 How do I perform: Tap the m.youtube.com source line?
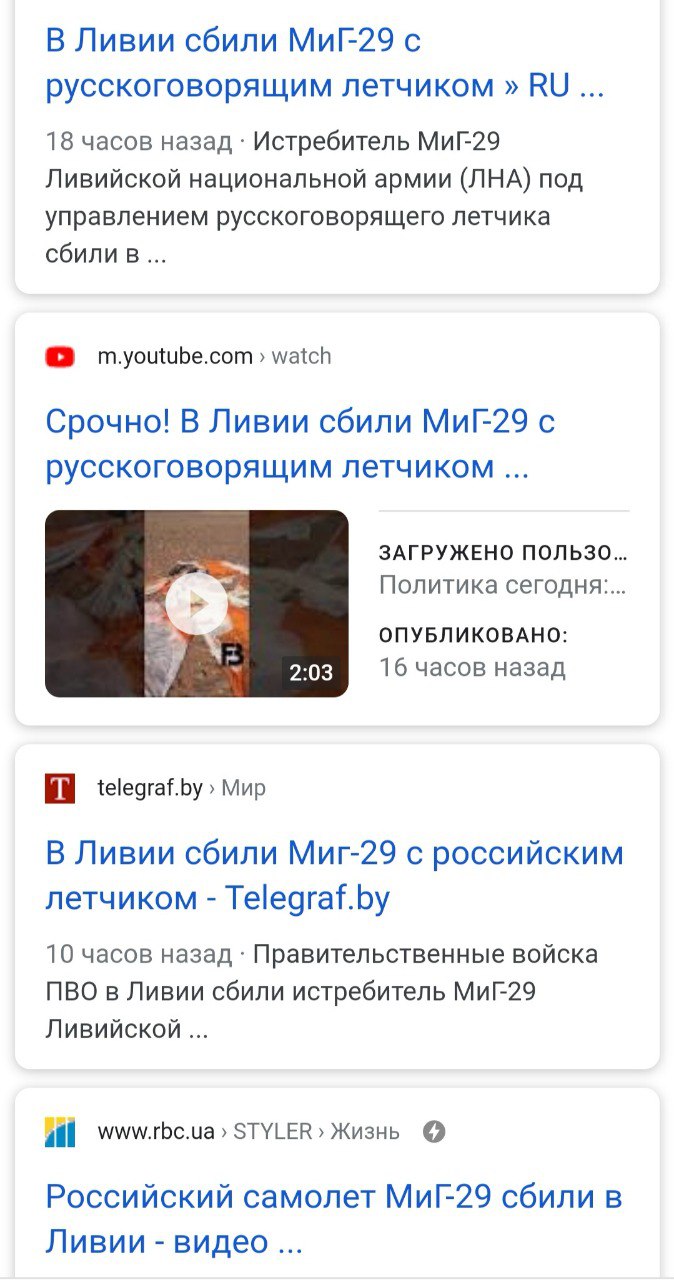[214, 356]
